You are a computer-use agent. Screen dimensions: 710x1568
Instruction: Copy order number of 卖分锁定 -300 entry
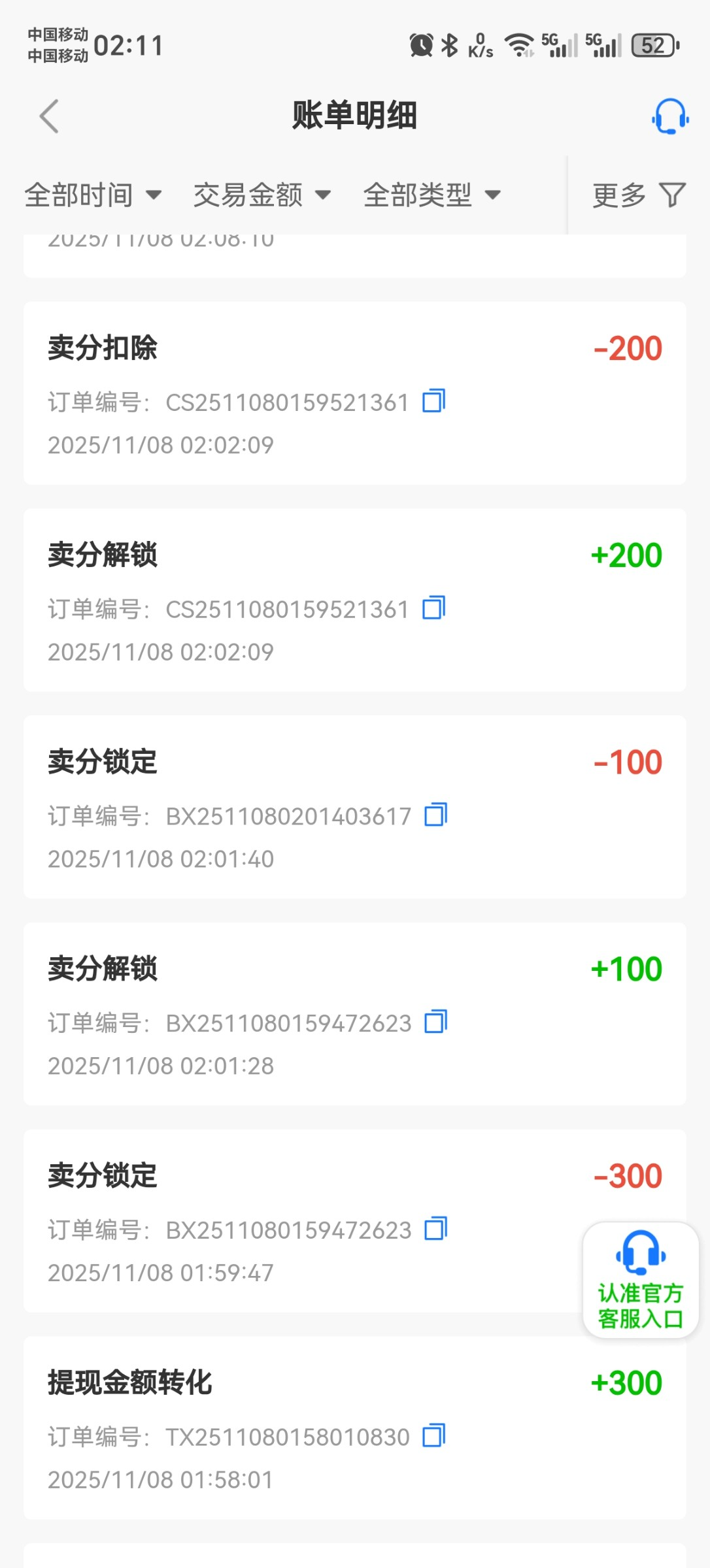pos(436,1229)
